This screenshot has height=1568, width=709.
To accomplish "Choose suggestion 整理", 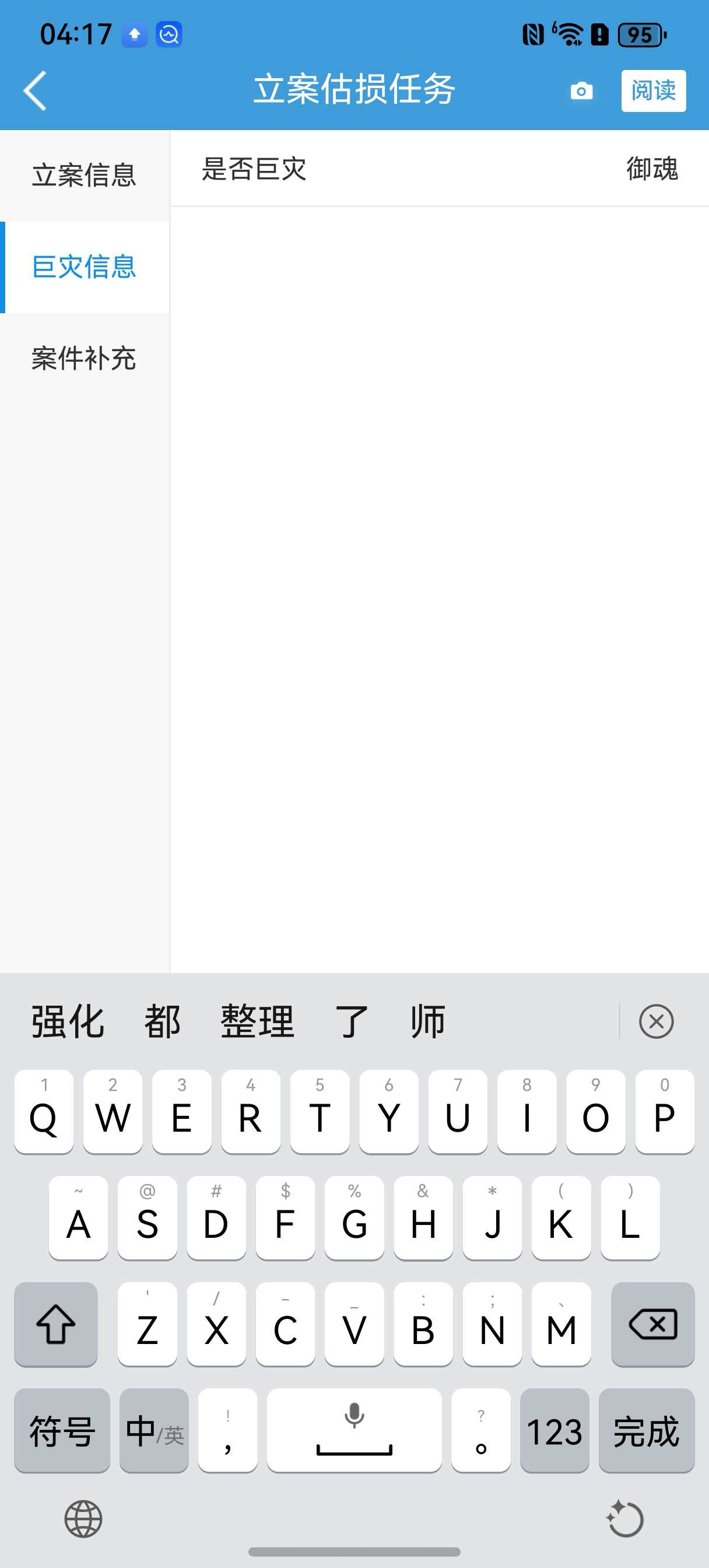I will (x=258, y=1021).
